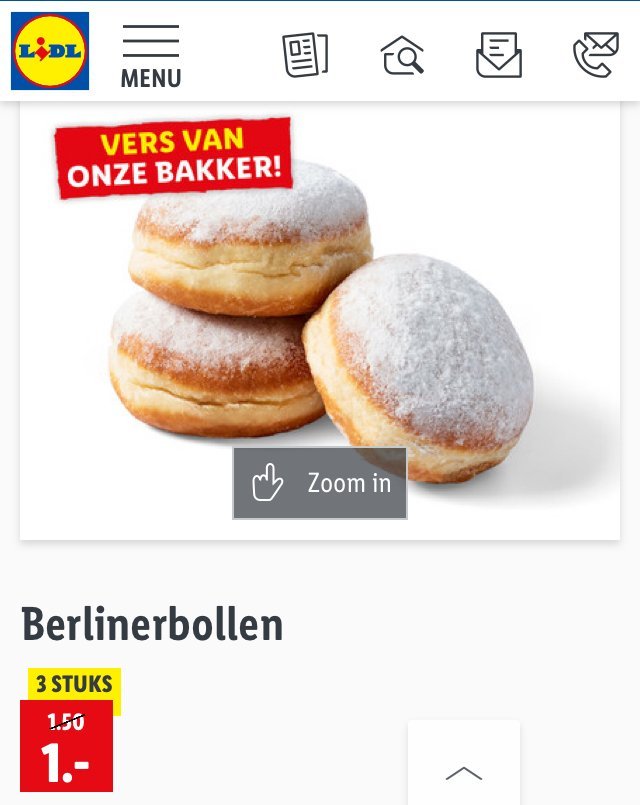This screenshot has height=805, width=640.
Task: Open the store finder icon
Action: 402,54
